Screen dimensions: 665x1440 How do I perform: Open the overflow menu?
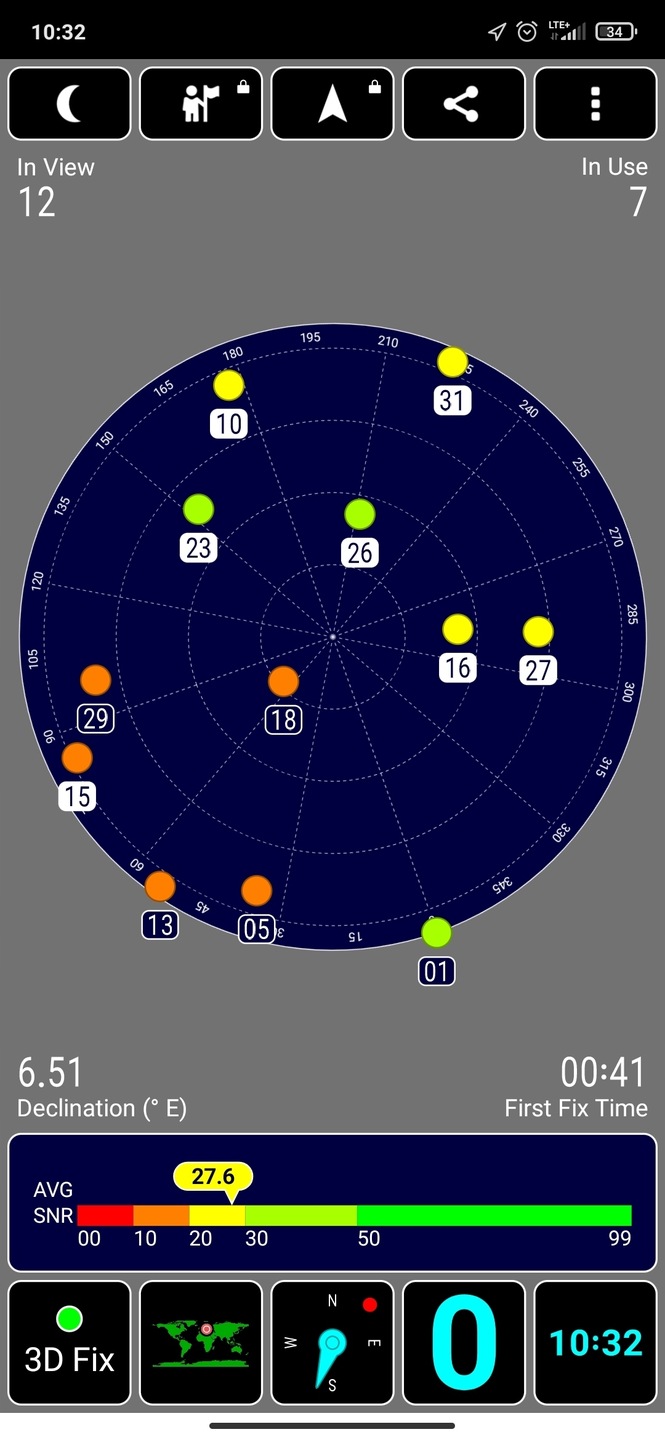pyautogui.click(x=596, y=104)
